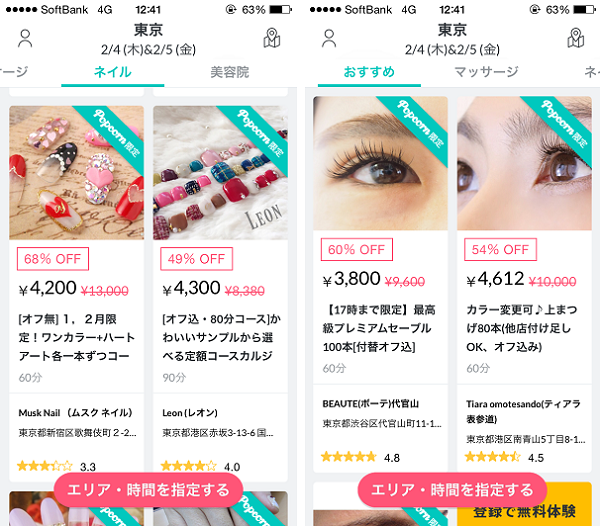Switch to the 美容院 tab

click(230, 72)
